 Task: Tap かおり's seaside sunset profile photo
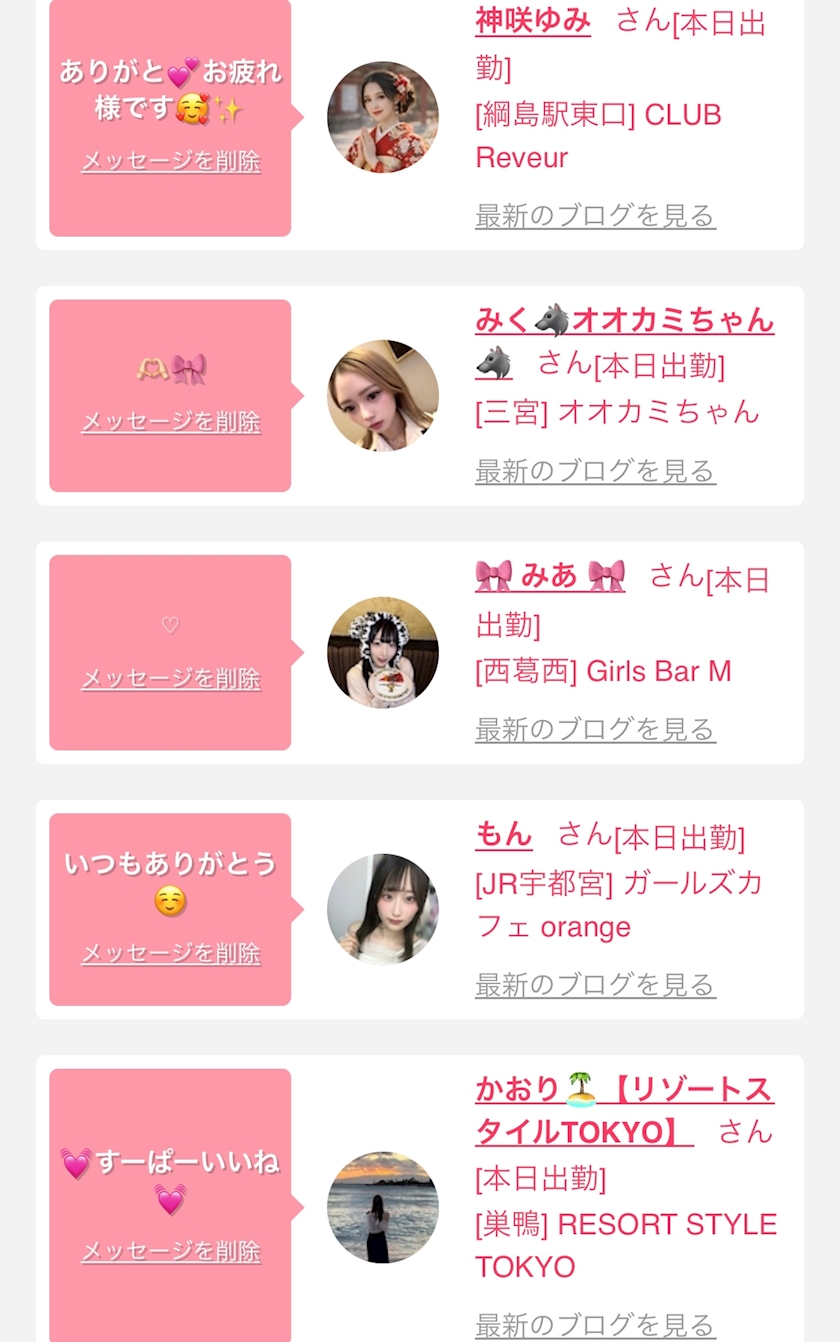383,1207
